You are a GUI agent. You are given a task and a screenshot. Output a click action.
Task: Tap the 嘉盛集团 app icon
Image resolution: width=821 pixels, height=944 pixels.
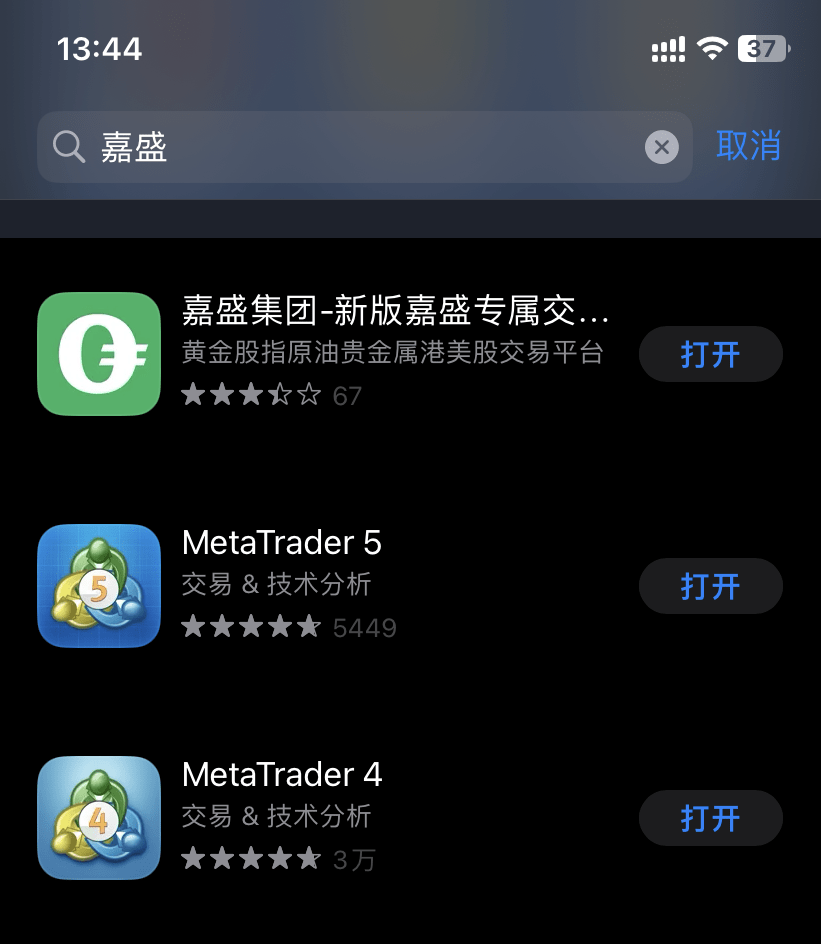click(x=98, y=353)
